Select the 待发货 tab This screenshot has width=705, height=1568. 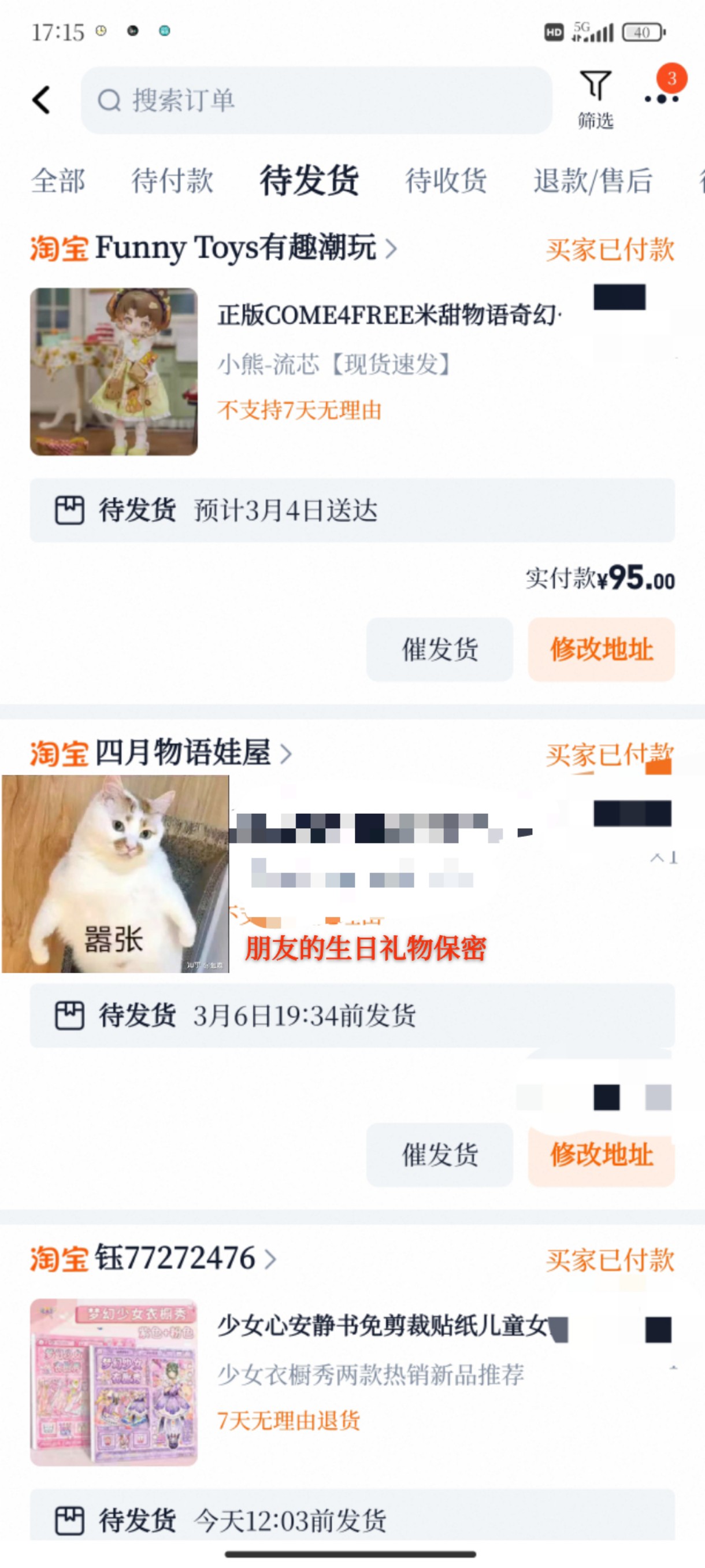click(x=309, y=181)
